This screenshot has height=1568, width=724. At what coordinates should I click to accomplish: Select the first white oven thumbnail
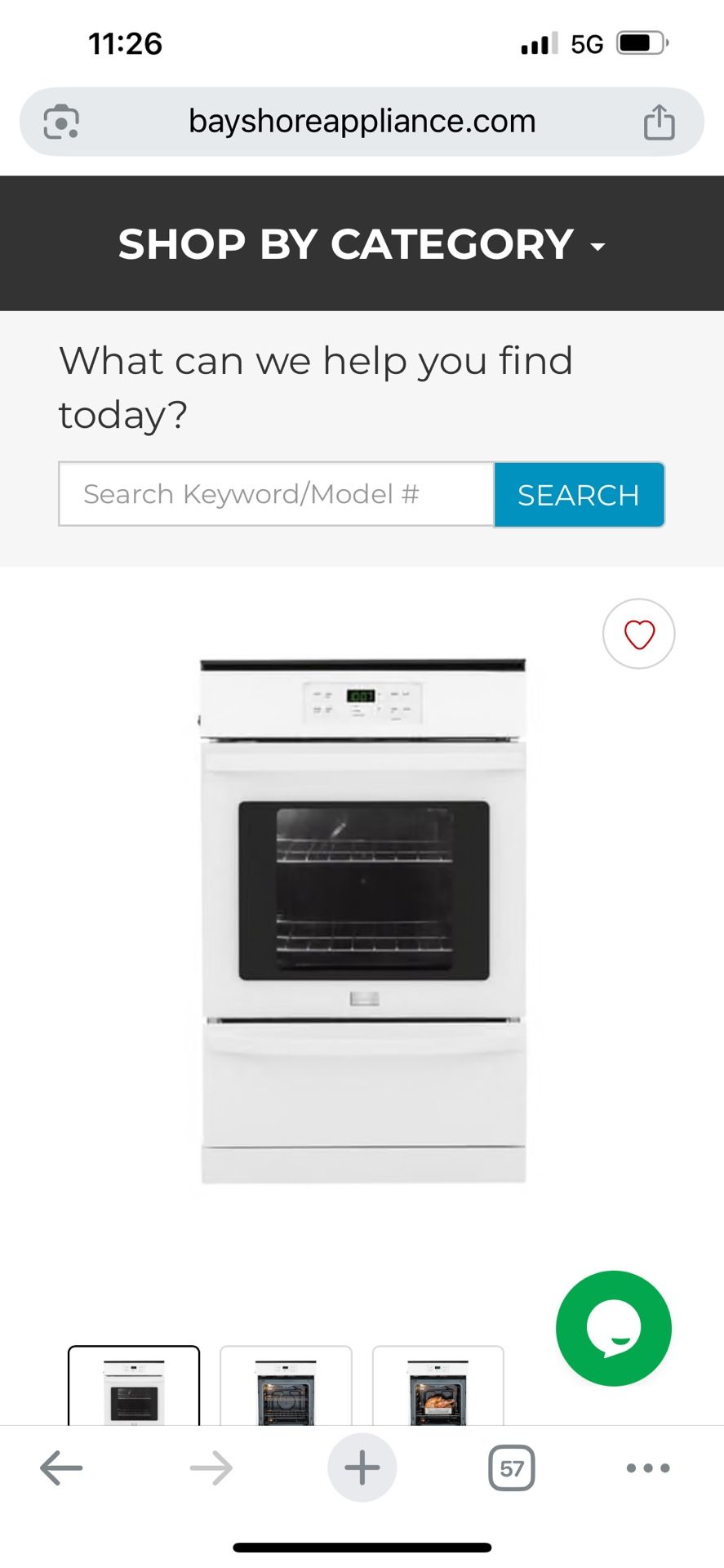tap(134, 1386)
